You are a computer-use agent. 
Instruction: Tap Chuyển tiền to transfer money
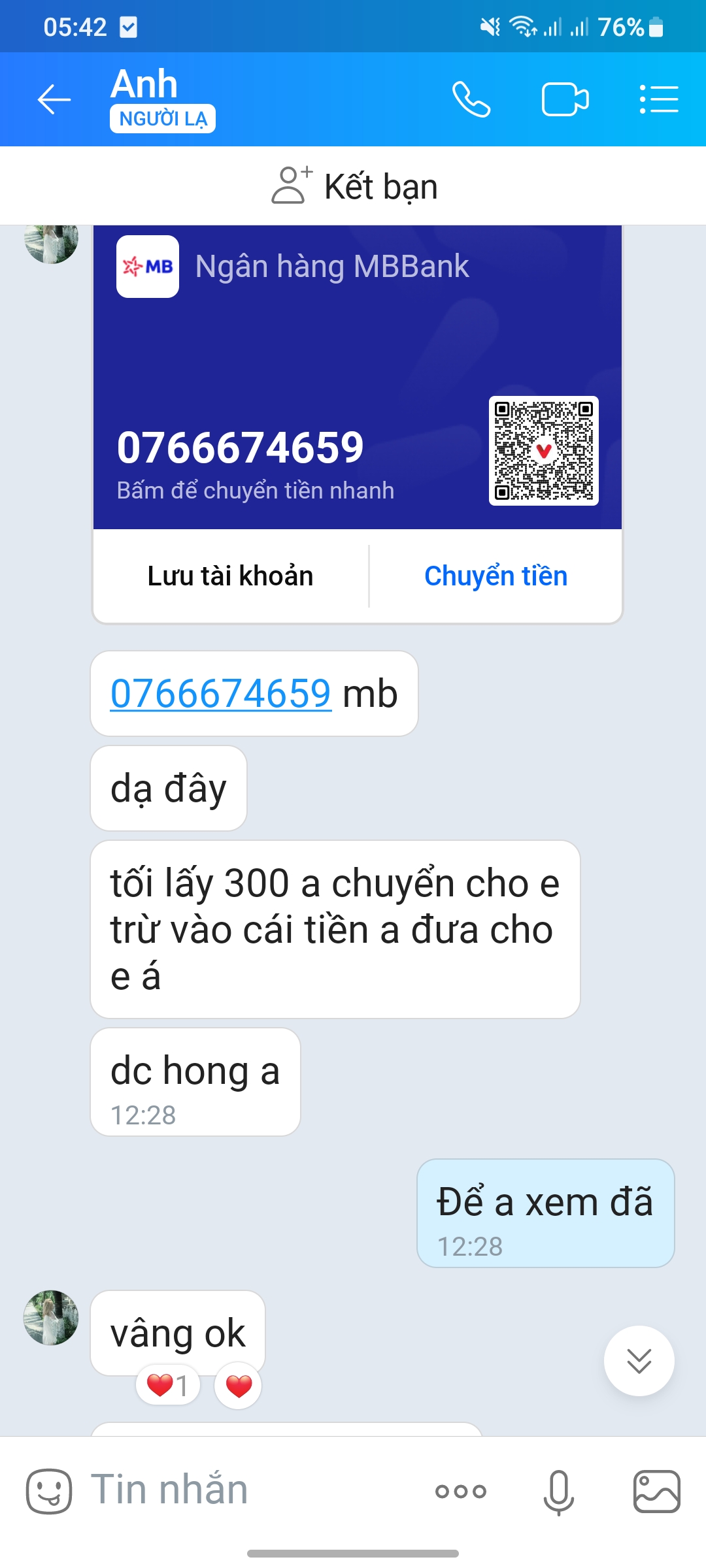pos(496,576)
